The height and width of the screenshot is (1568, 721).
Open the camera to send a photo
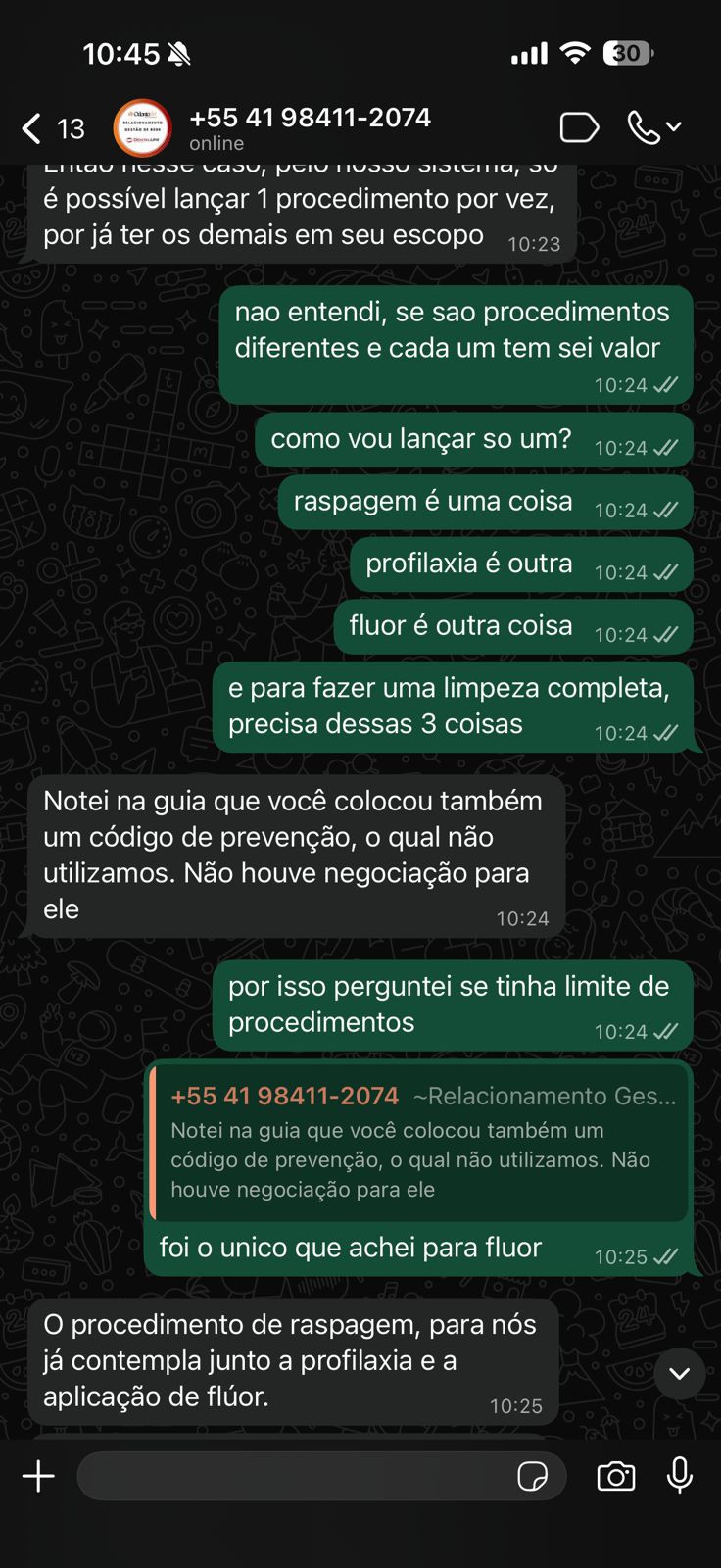tap(615, 1476)
